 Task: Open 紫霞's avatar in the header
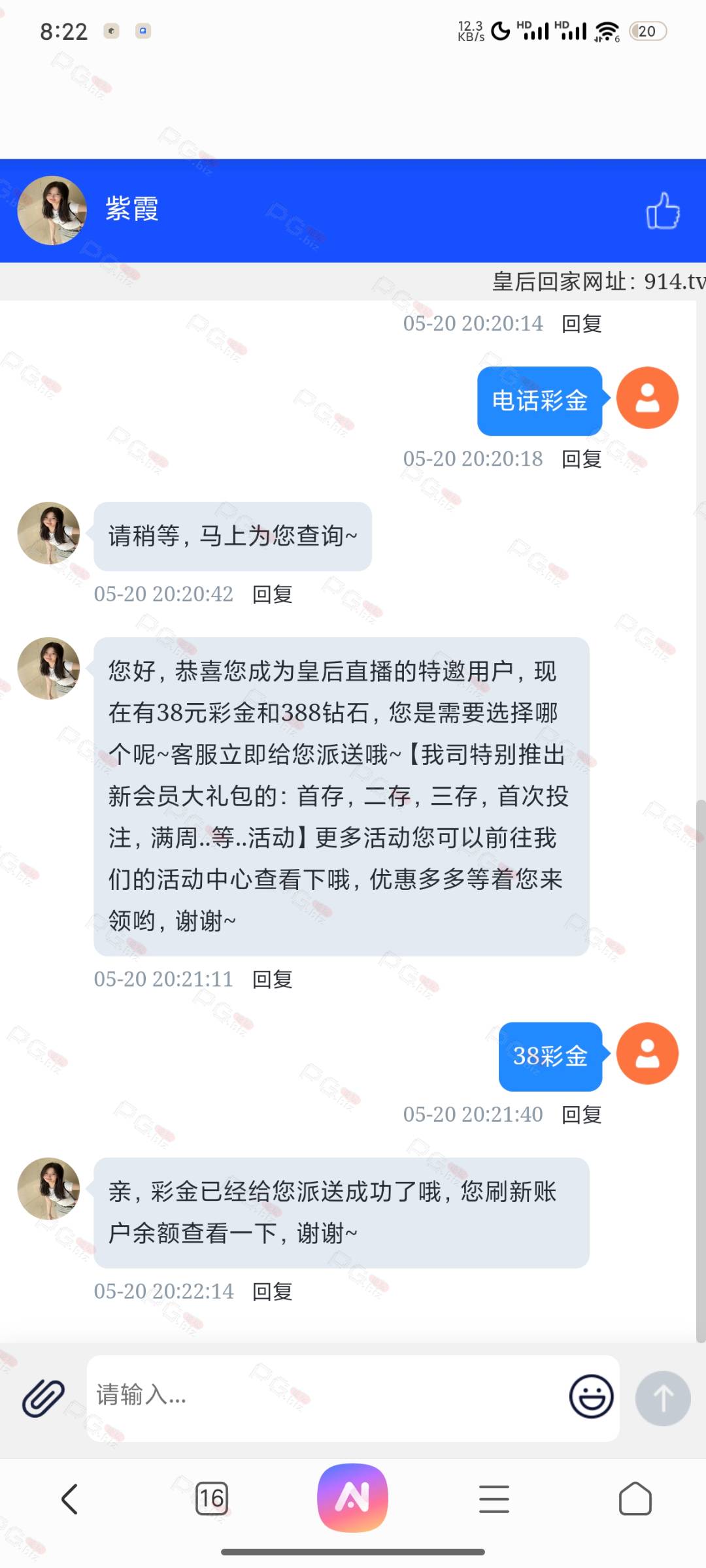pos(52,210)
